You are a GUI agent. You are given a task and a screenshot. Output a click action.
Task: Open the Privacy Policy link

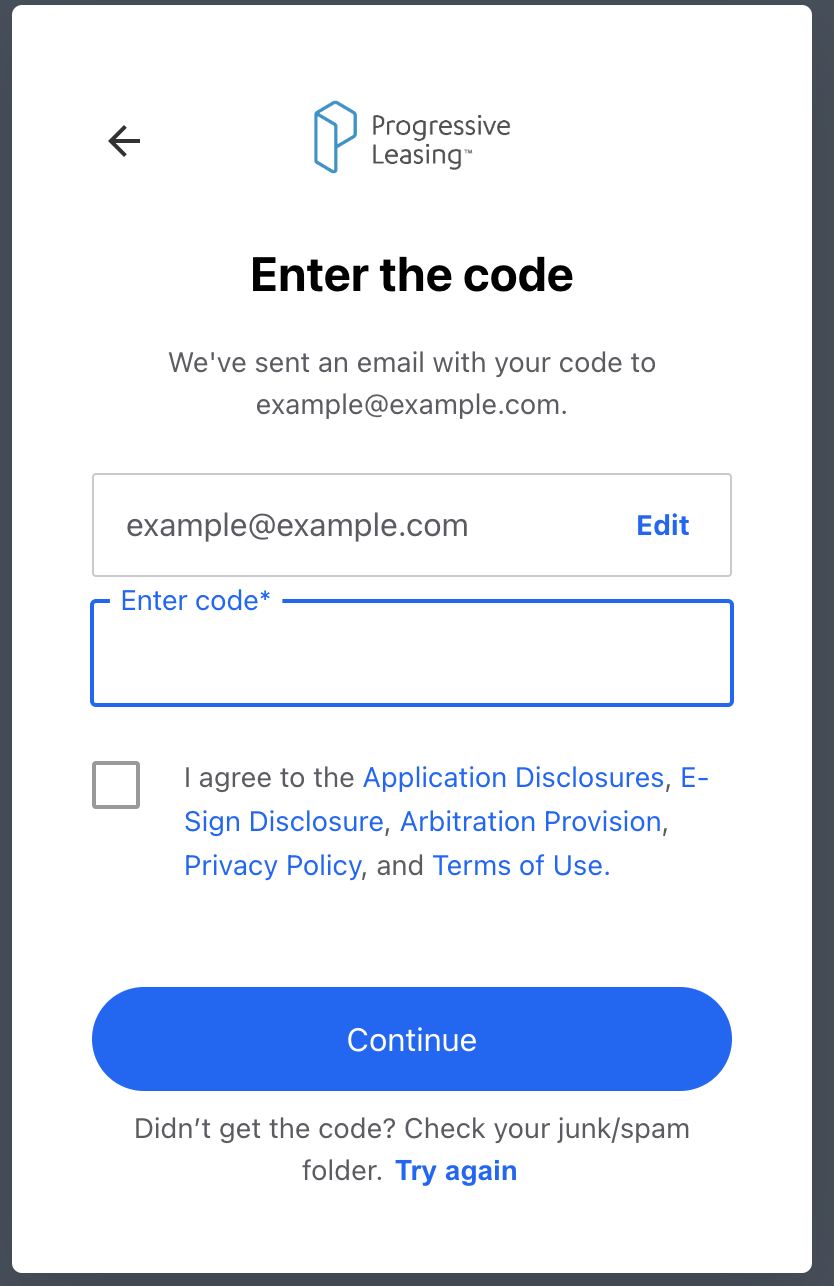click(x=272, y=866)
